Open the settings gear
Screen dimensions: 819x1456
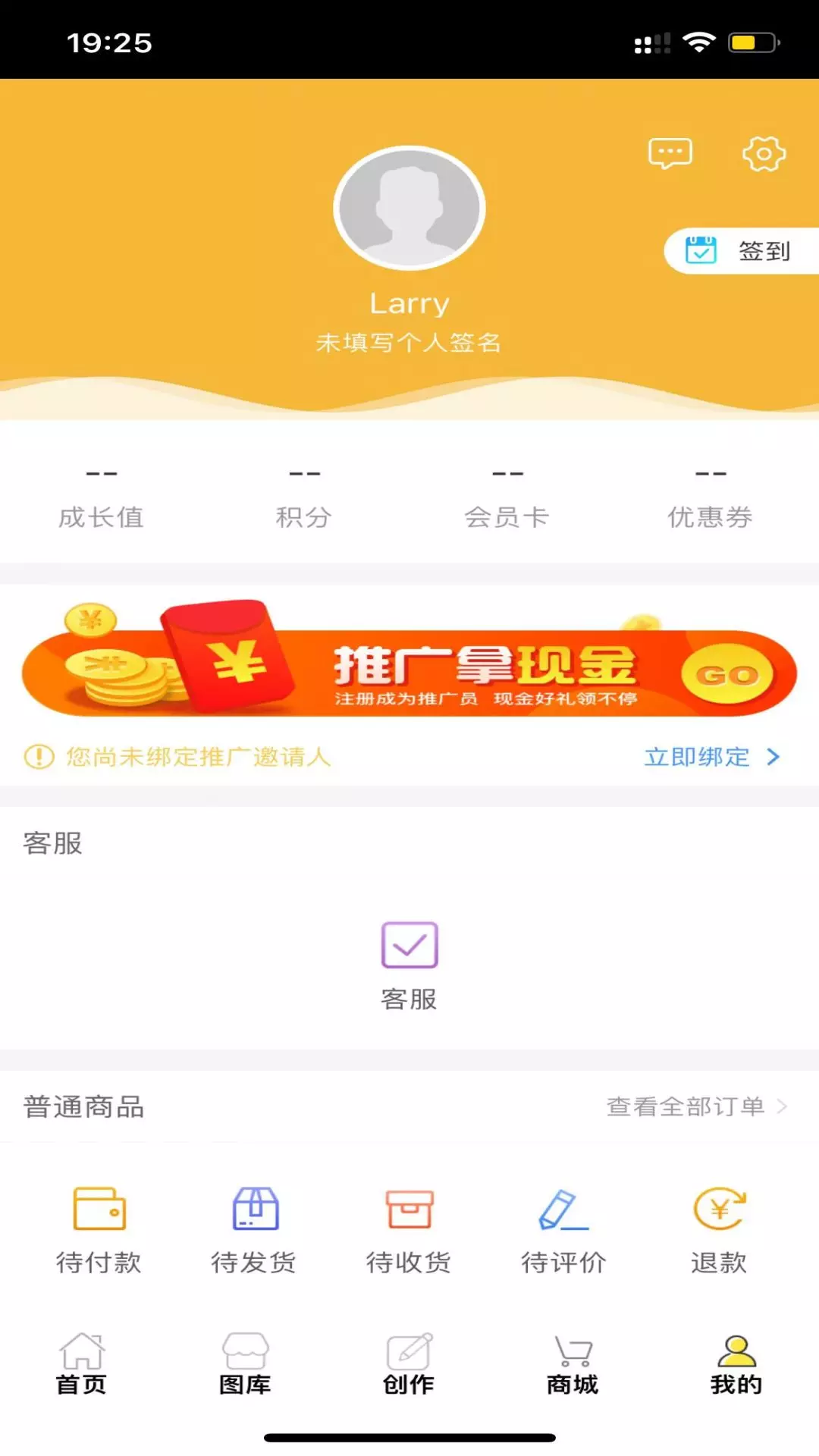[x=764, y=154]
